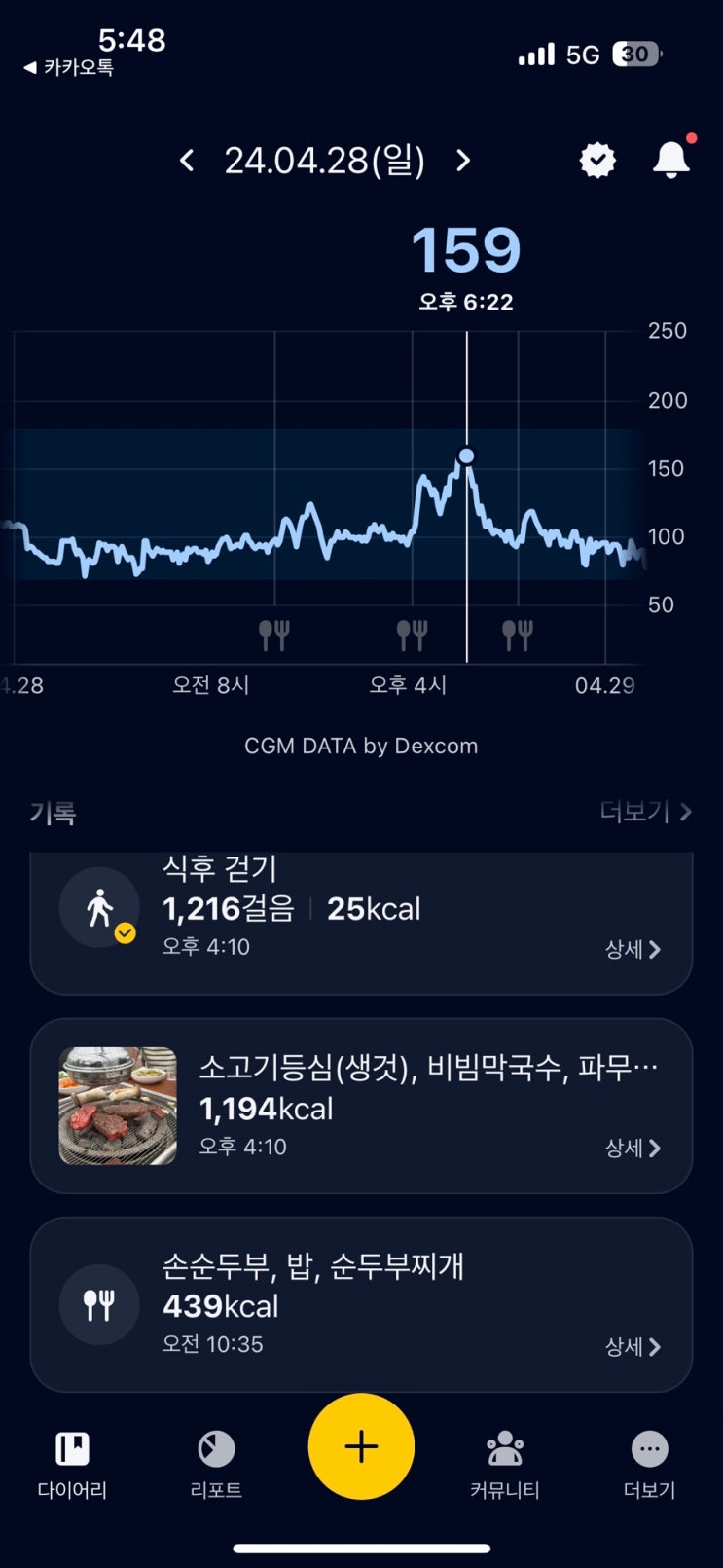Viewport: 723px width, 1568px height.
Task: Return to 카카오톡 via the back link
Action: (69, 67)
